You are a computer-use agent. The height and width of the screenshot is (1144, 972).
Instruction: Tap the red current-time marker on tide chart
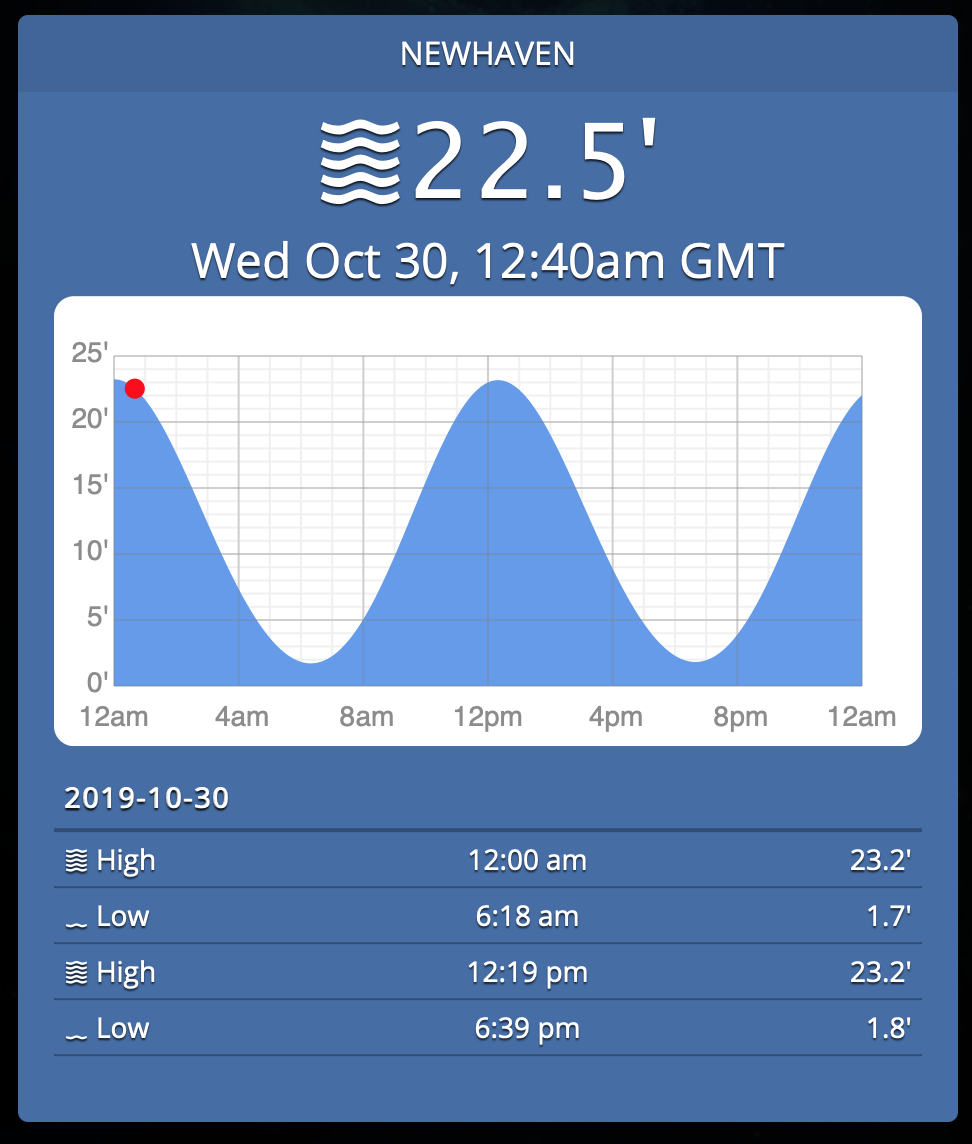[135, 389]
